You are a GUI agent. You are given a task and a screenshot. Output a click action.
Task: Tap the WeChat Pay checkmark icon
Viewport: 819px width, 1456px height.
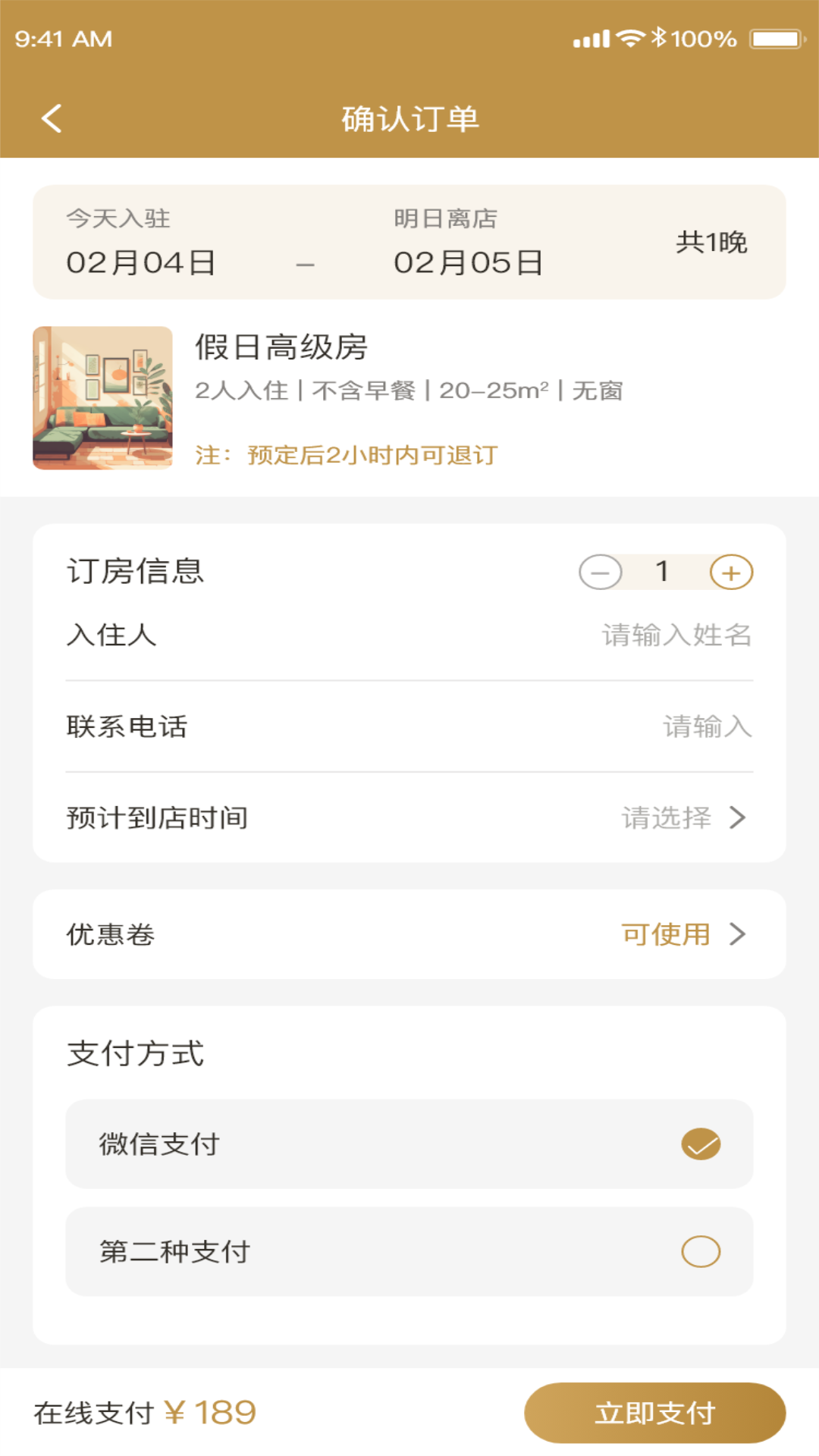click(701, 1145)
